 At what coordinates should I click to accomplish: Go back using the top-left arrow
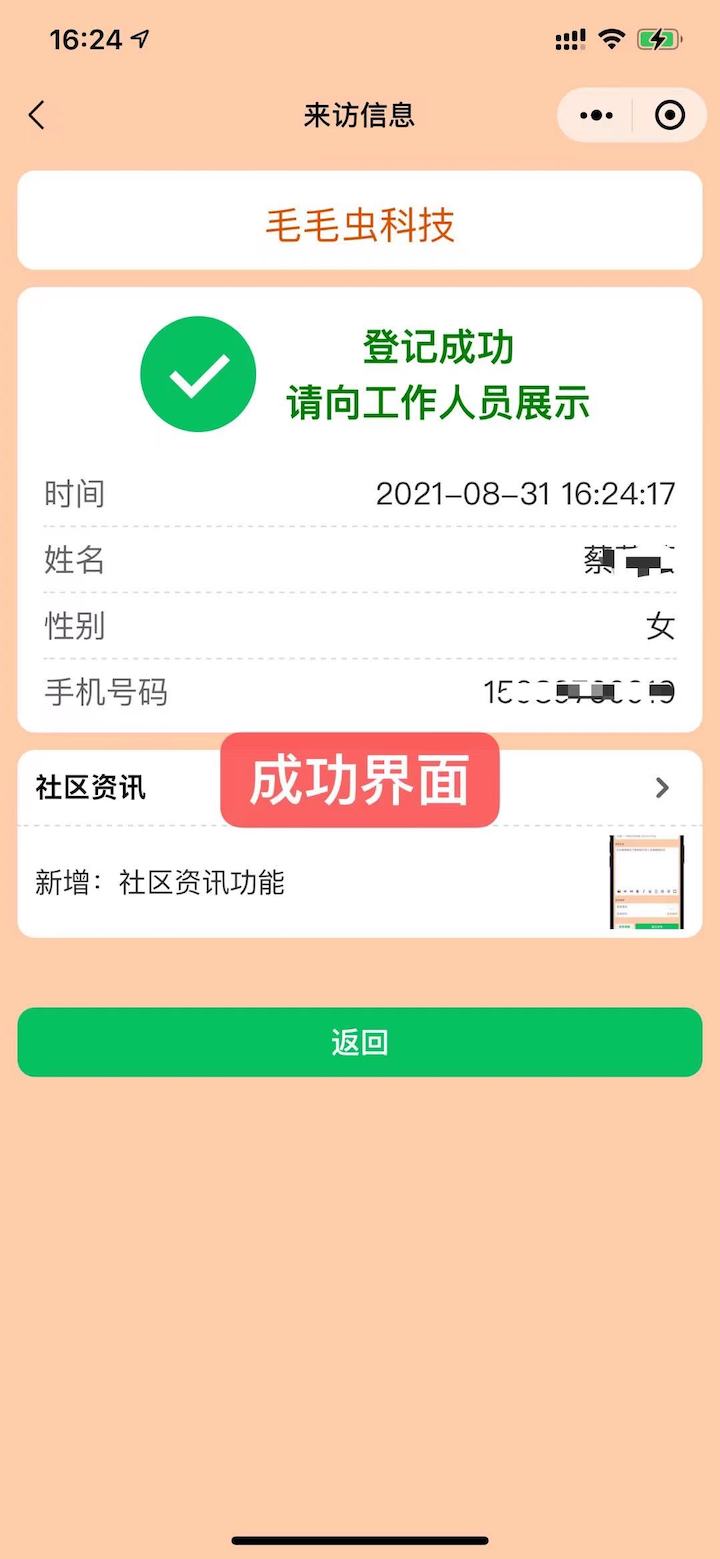(37, 116)
